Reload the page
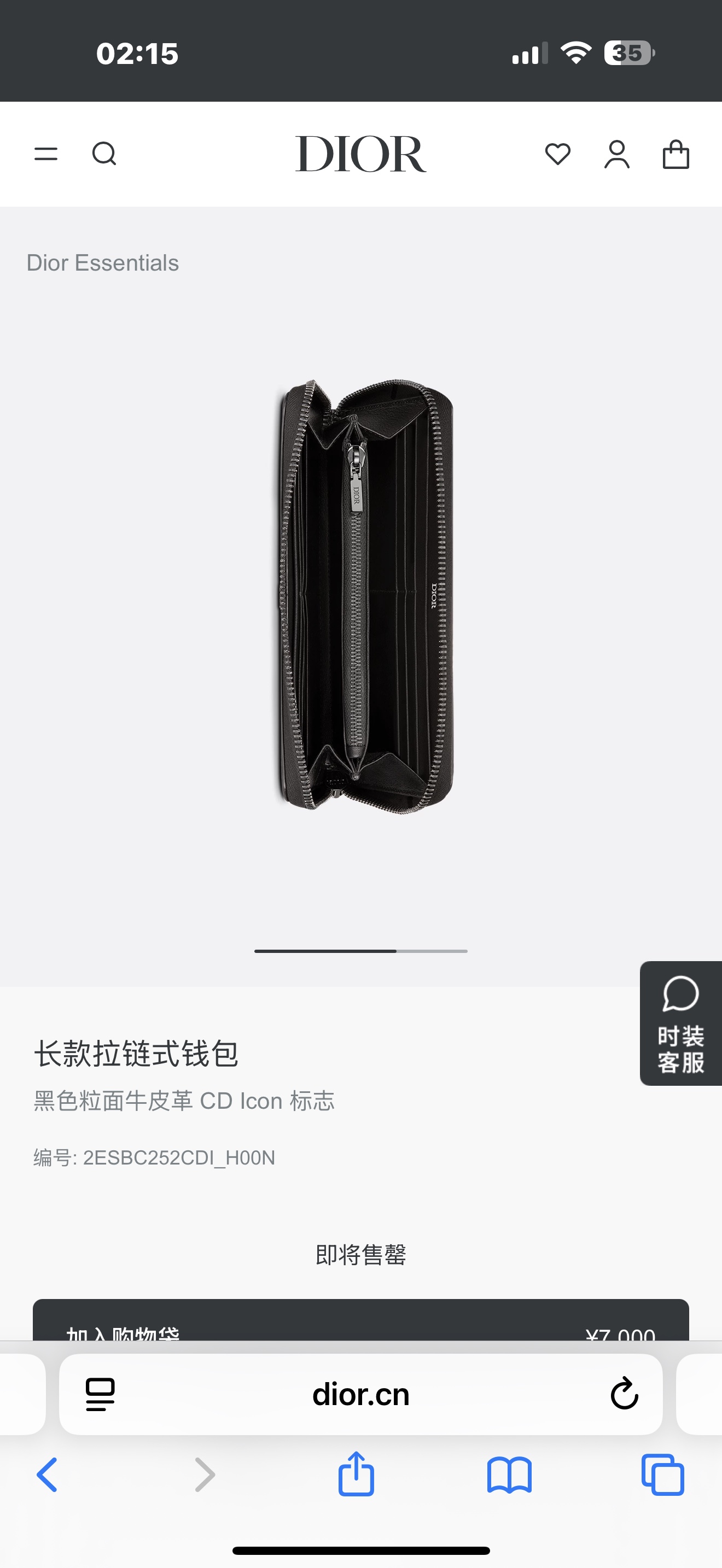The height and width of the screenshot is (1568, 722). (624, 1395)
